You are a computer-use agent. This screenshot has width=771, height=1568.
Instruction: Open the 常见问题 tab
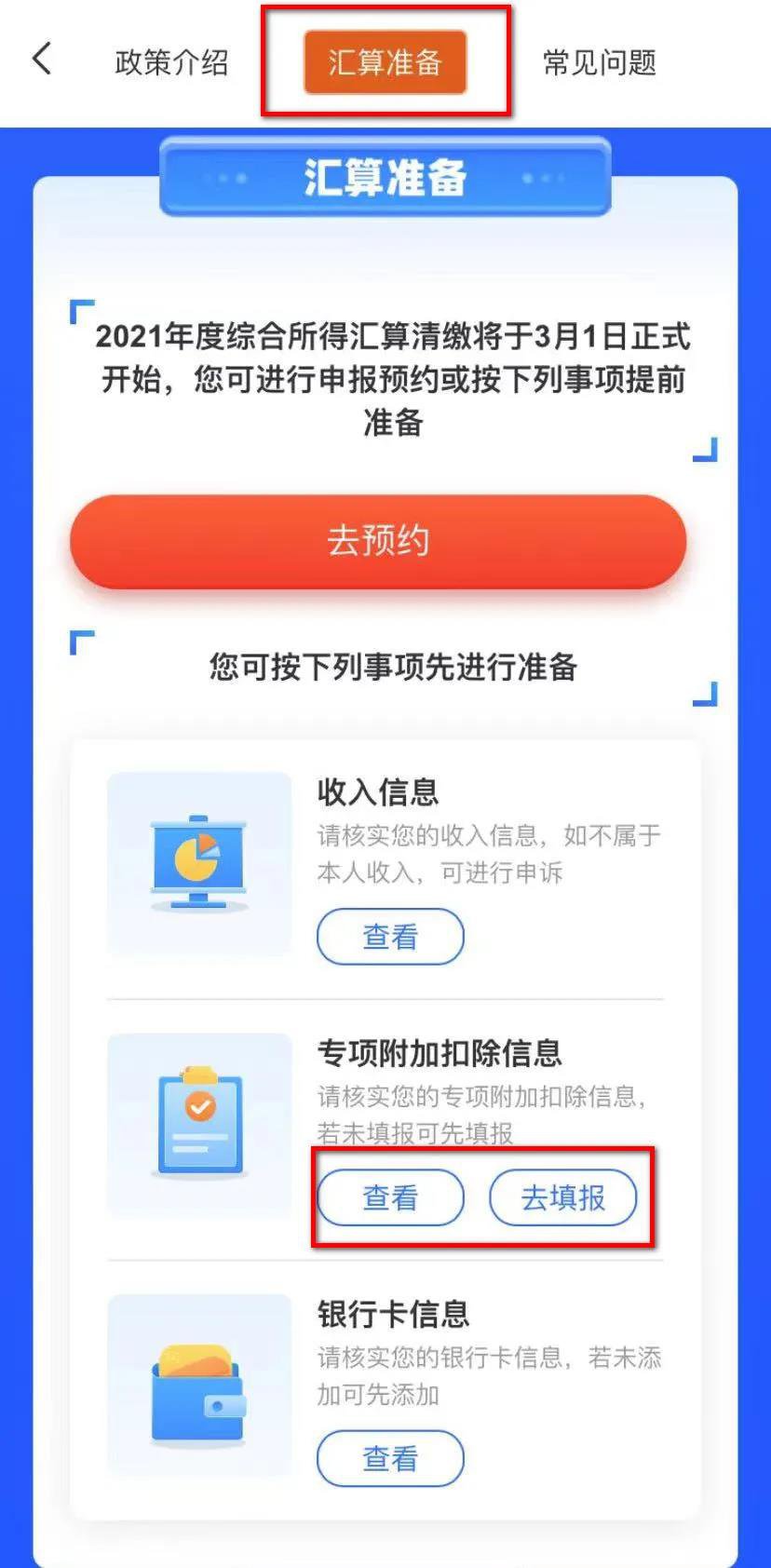click(600, 62)
